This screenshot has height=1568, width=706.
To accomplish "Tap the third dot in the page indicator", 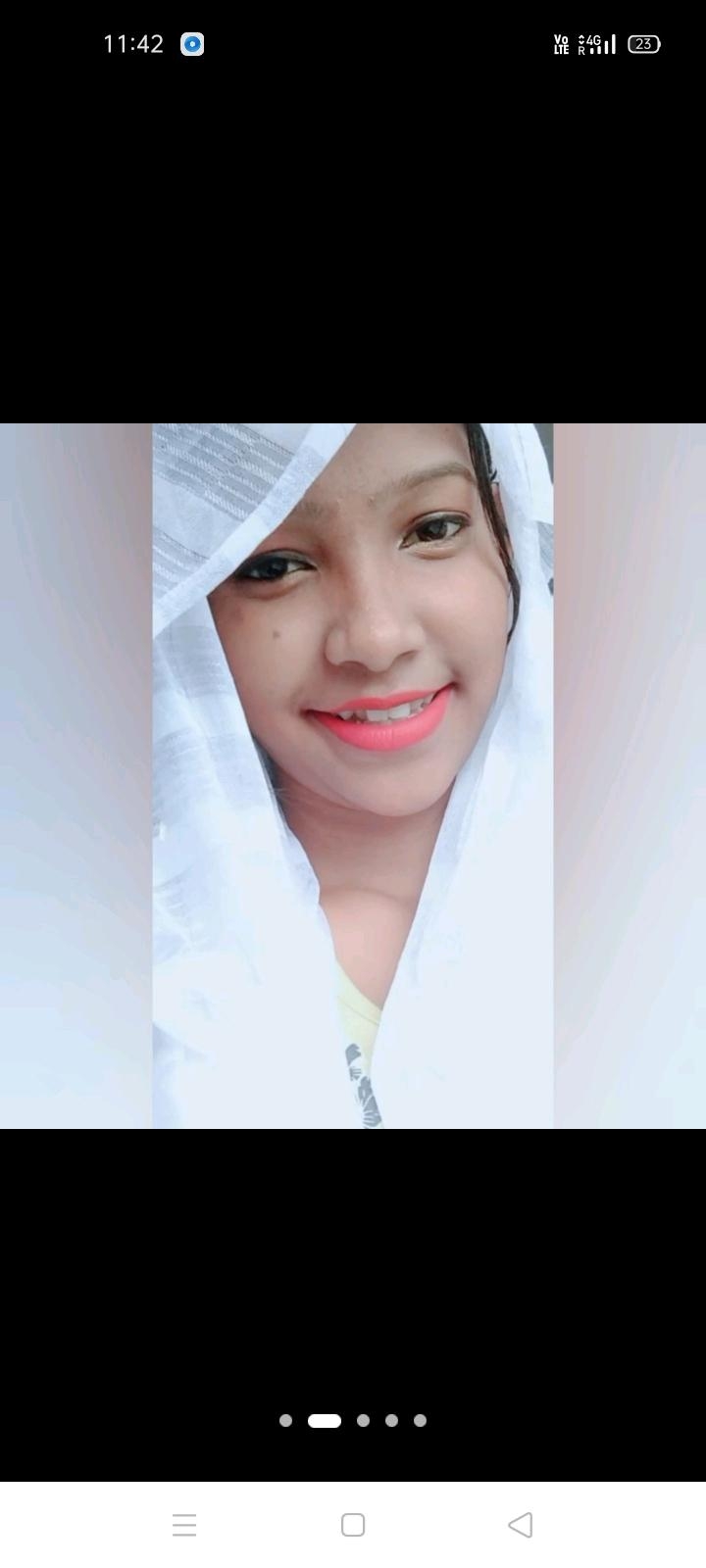I will [363, 1420].
